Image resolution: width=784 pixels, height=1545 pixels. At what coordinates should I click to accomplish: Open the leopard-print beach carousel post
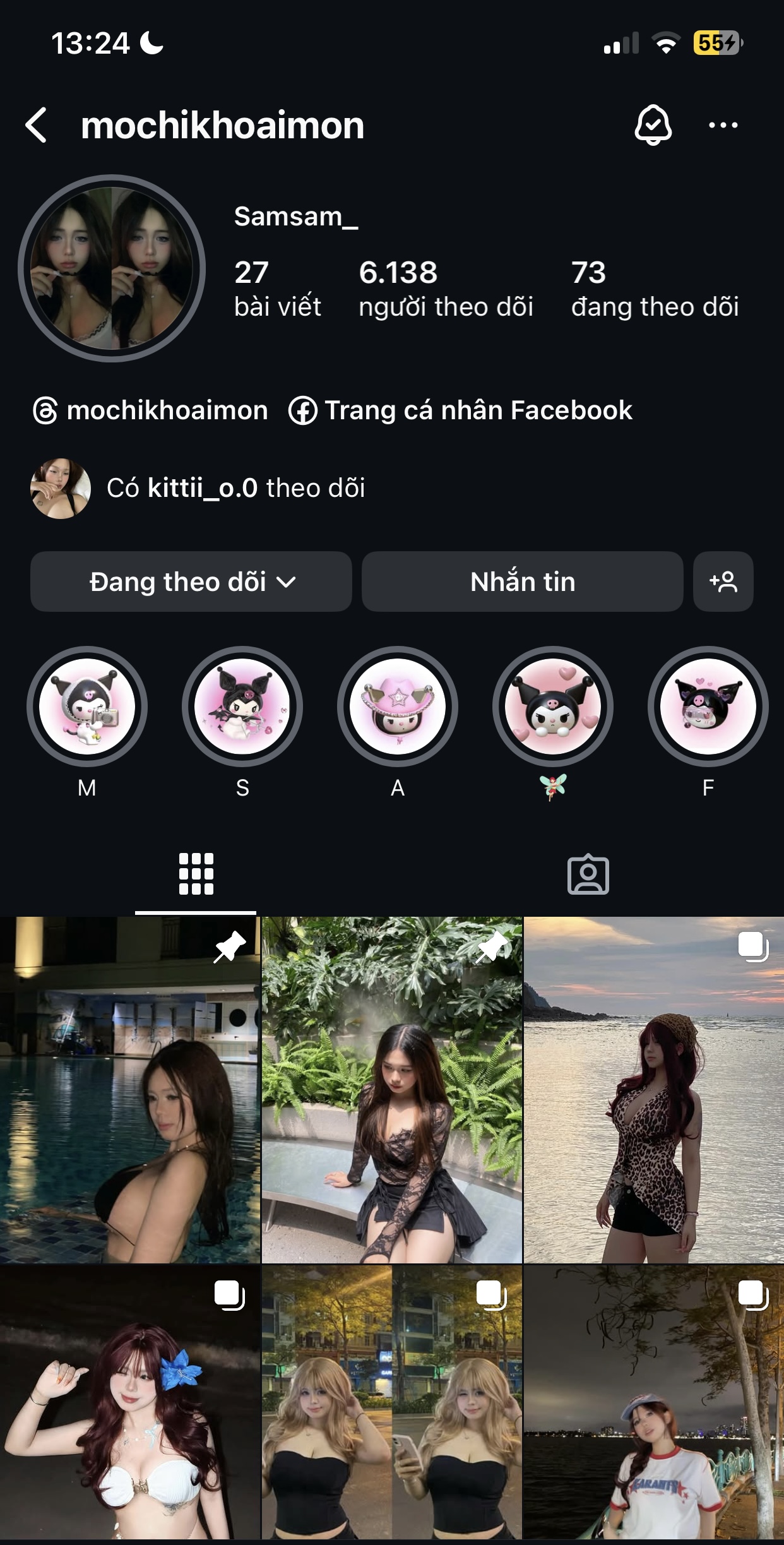point(654,1090)
